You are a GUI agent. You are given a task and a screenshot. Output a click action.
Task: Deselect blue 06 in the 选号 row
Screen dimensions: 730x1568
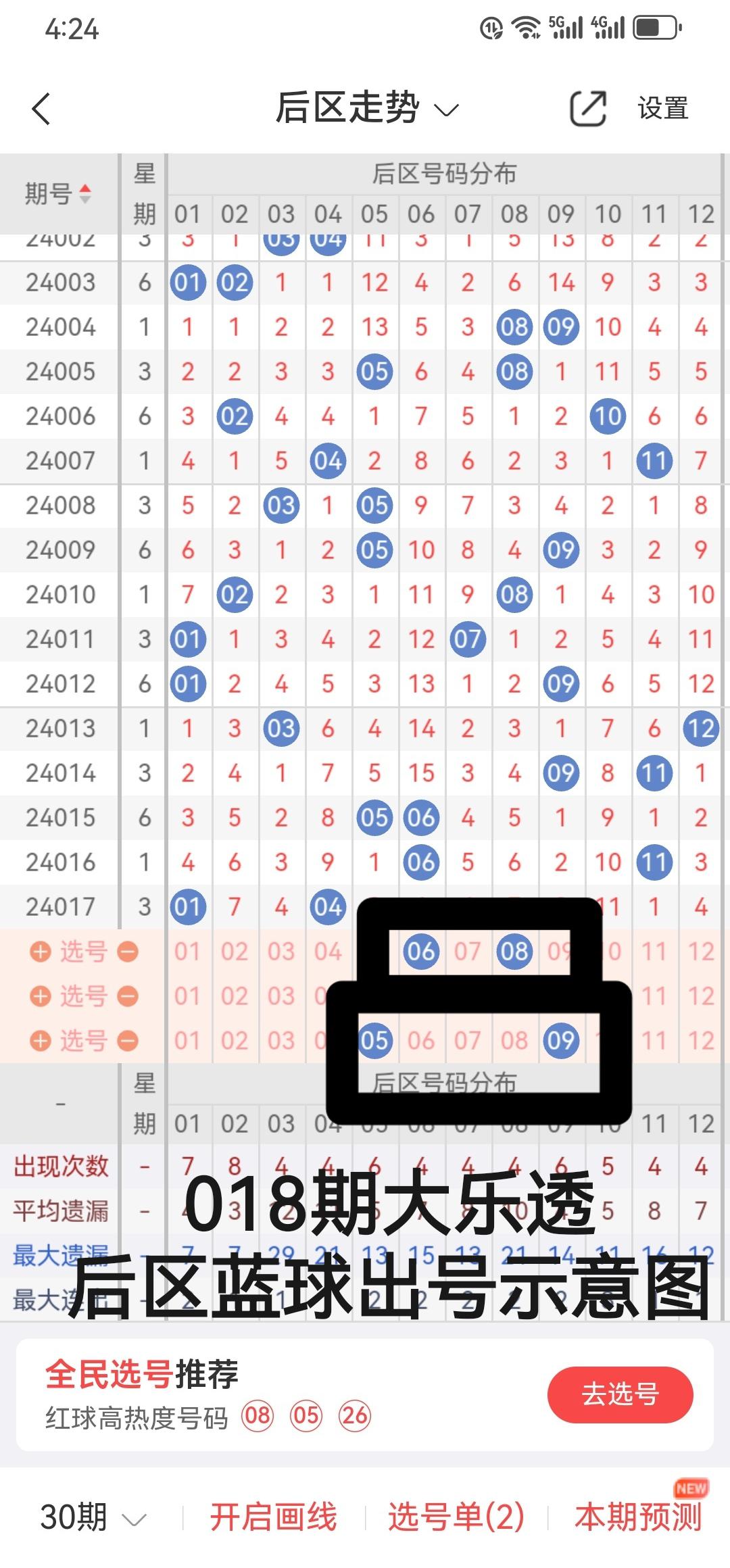(x=421, y=952)
